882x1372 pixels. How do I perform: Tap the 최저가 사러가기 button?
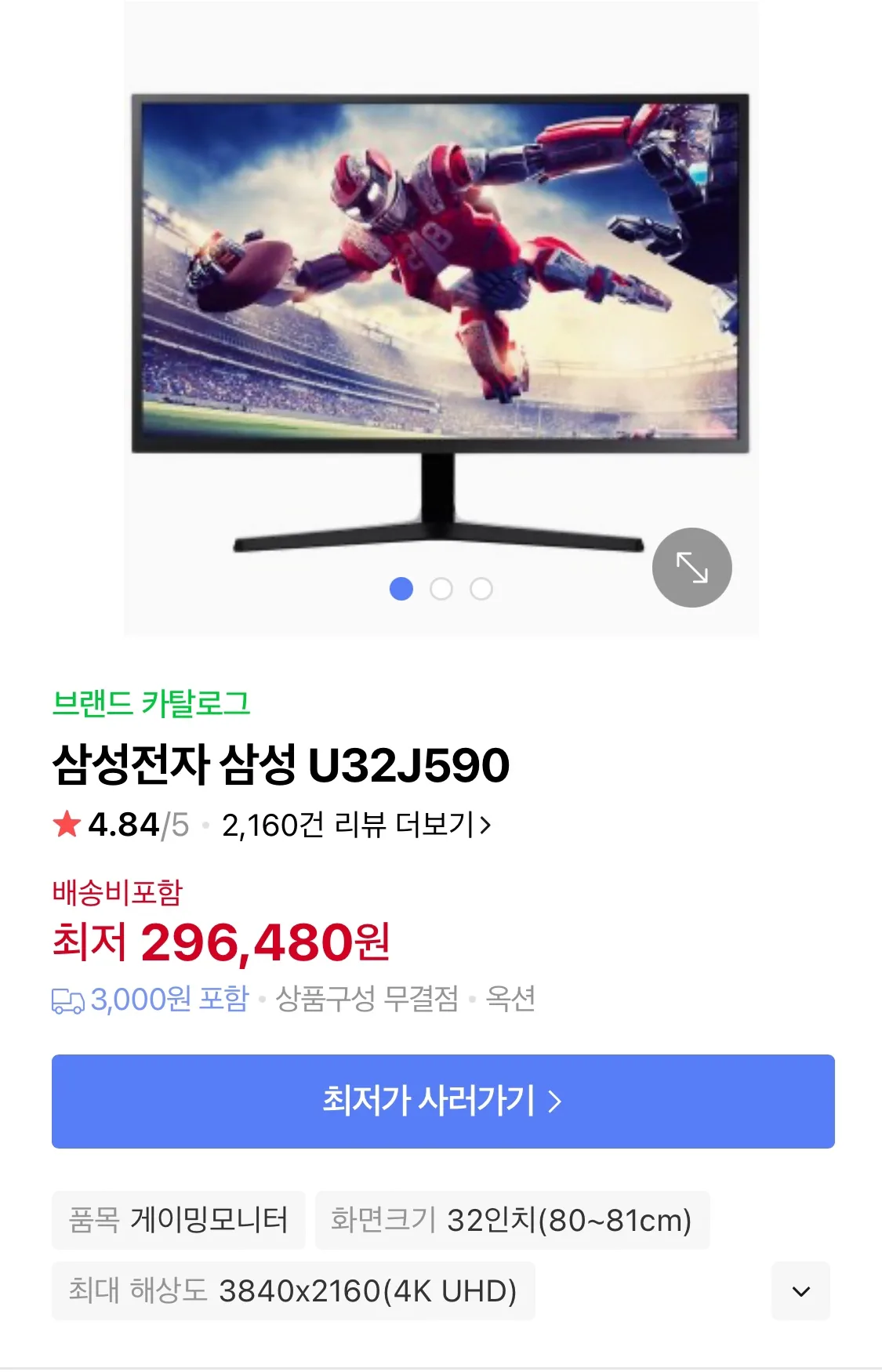[x=443, y=1101]
